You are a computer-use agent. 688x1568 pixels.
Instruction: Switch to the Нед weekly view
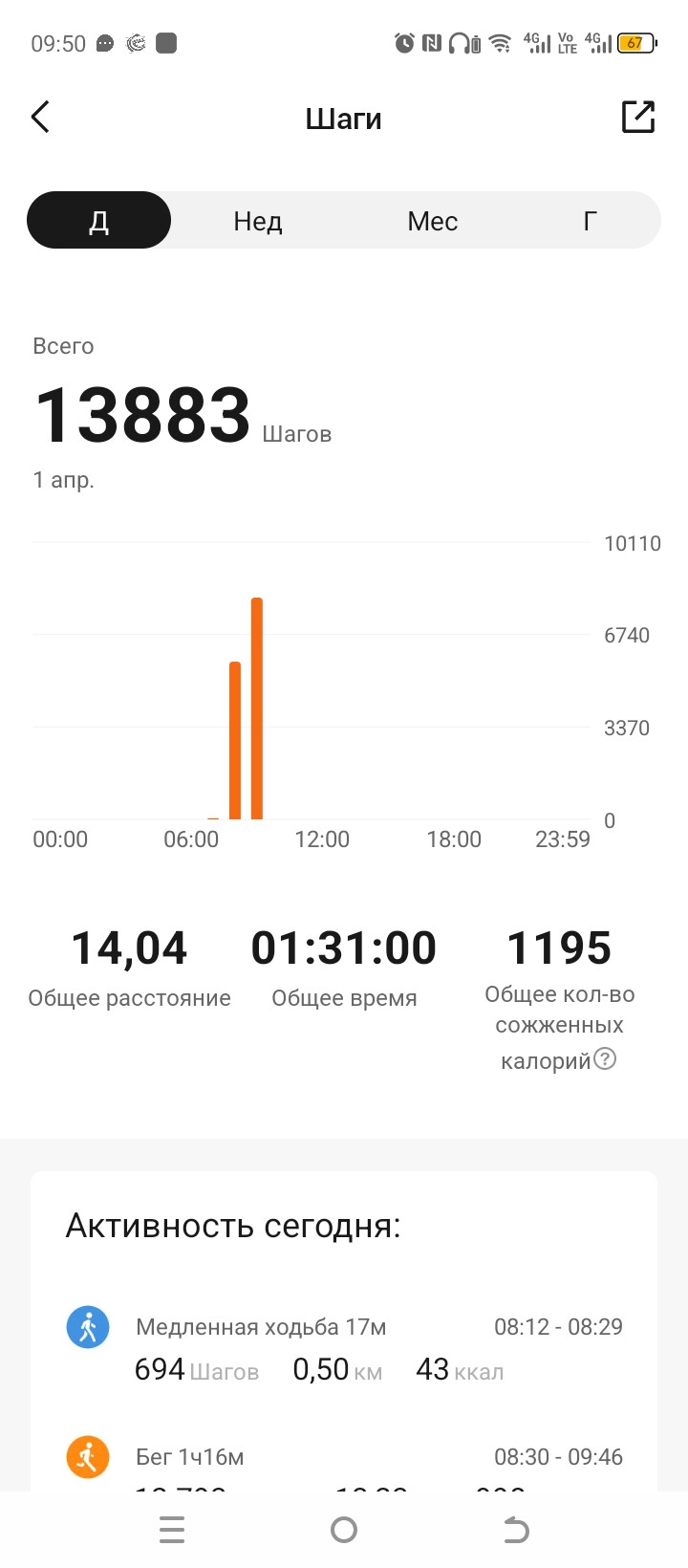(258, 221)
